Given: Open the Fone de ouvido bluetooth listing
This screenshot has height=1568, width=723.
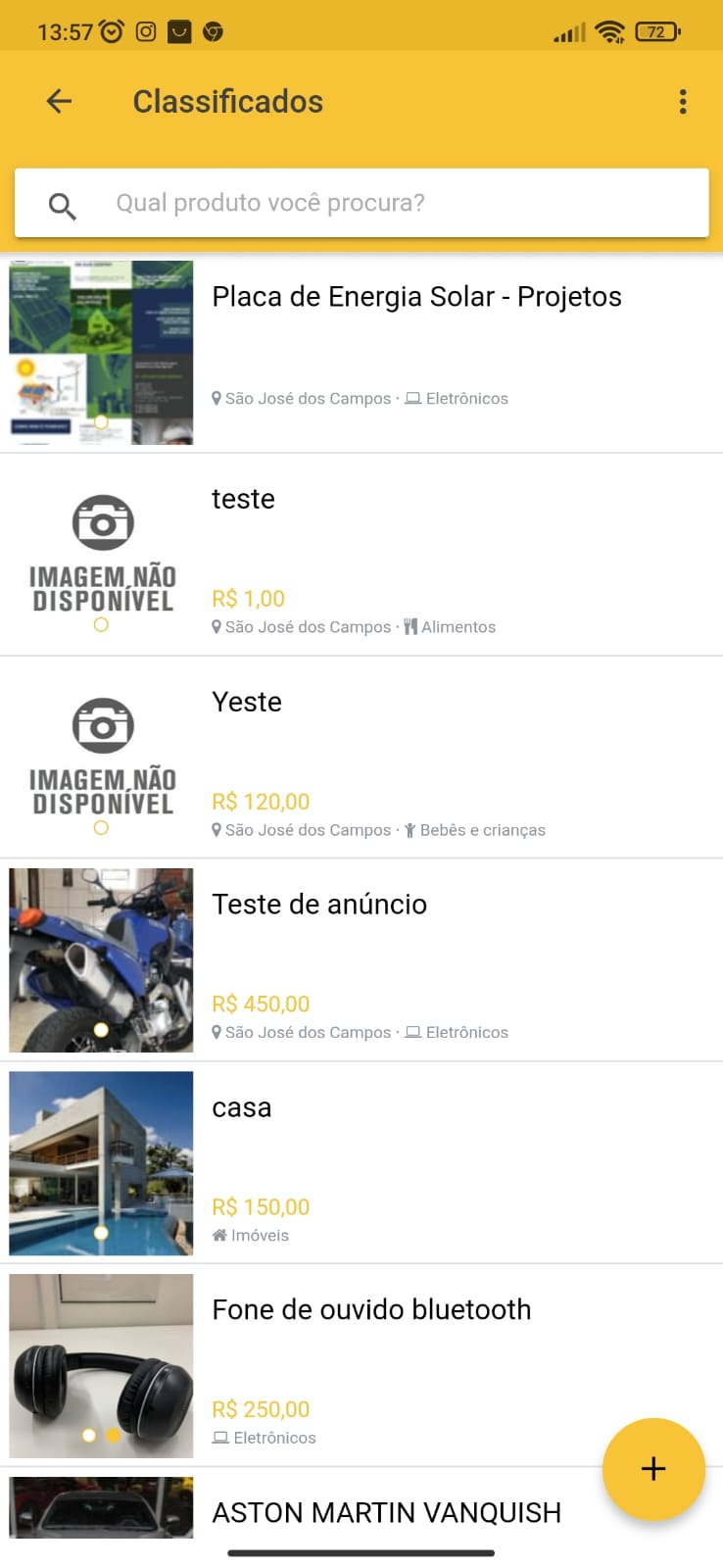Looking at the screenshot, I should tap(371, 1310).
